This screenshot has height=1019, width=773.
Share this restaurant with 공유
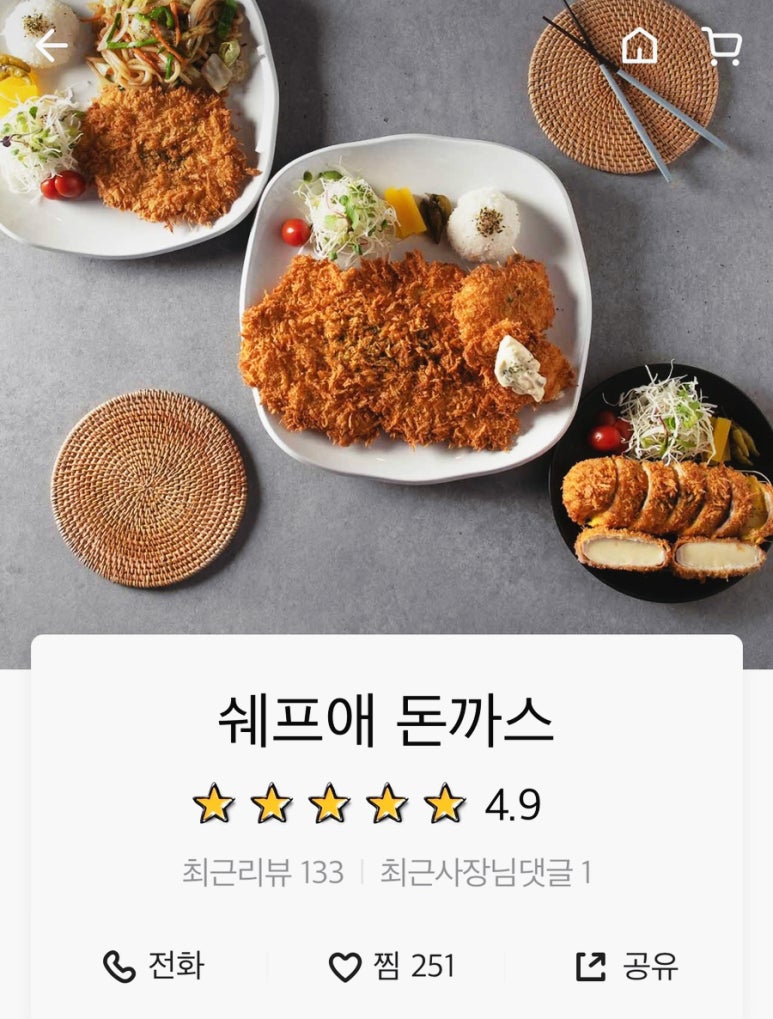tap(627, 966)
